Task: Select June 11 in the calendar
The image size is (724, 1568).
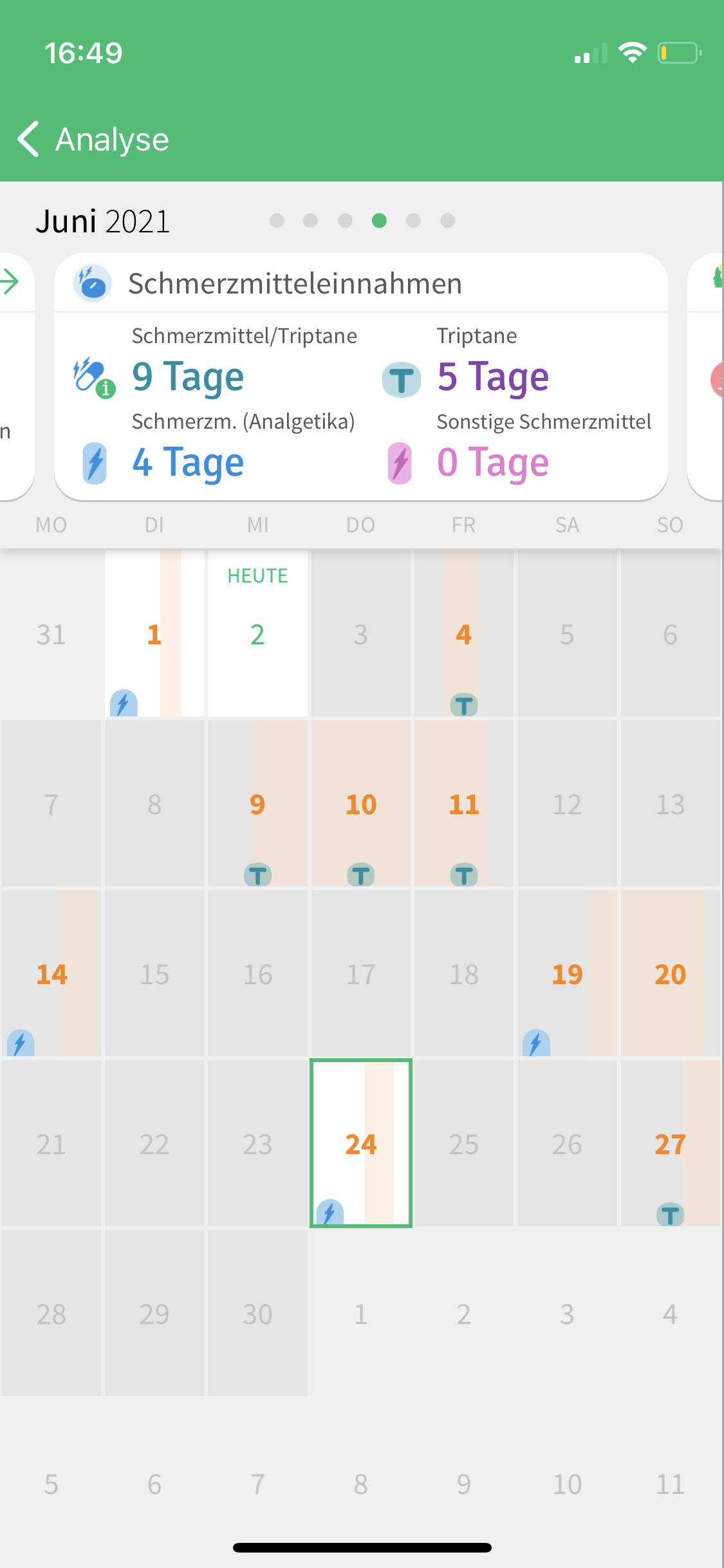Action: (x=463, y=804)
